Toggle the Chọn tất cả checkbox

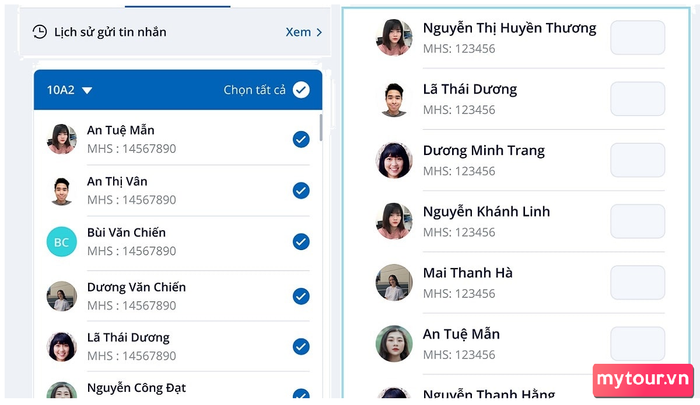tap(301, 90)
